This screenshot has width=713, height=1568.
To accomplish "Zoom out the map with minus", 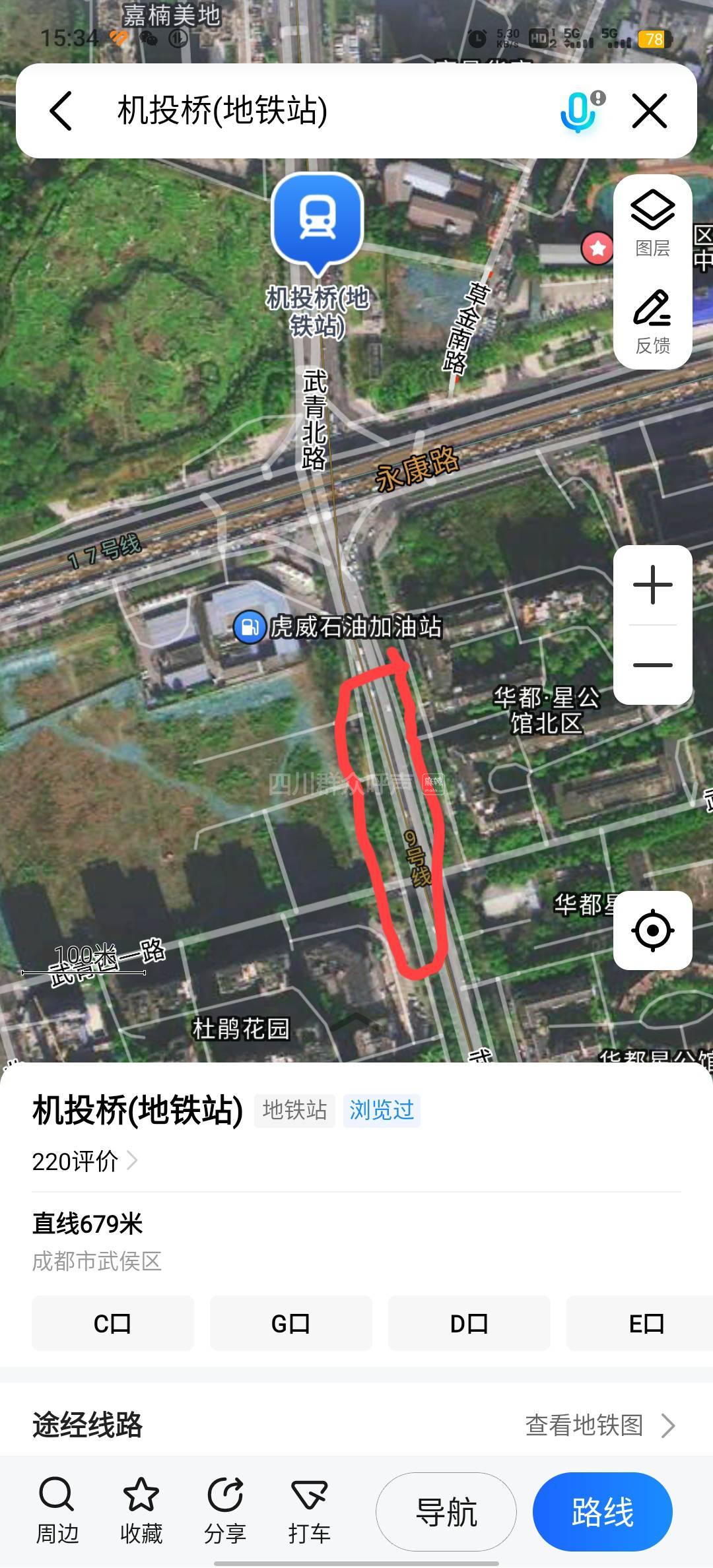I will pyautogui.click(x=652, y=665).
